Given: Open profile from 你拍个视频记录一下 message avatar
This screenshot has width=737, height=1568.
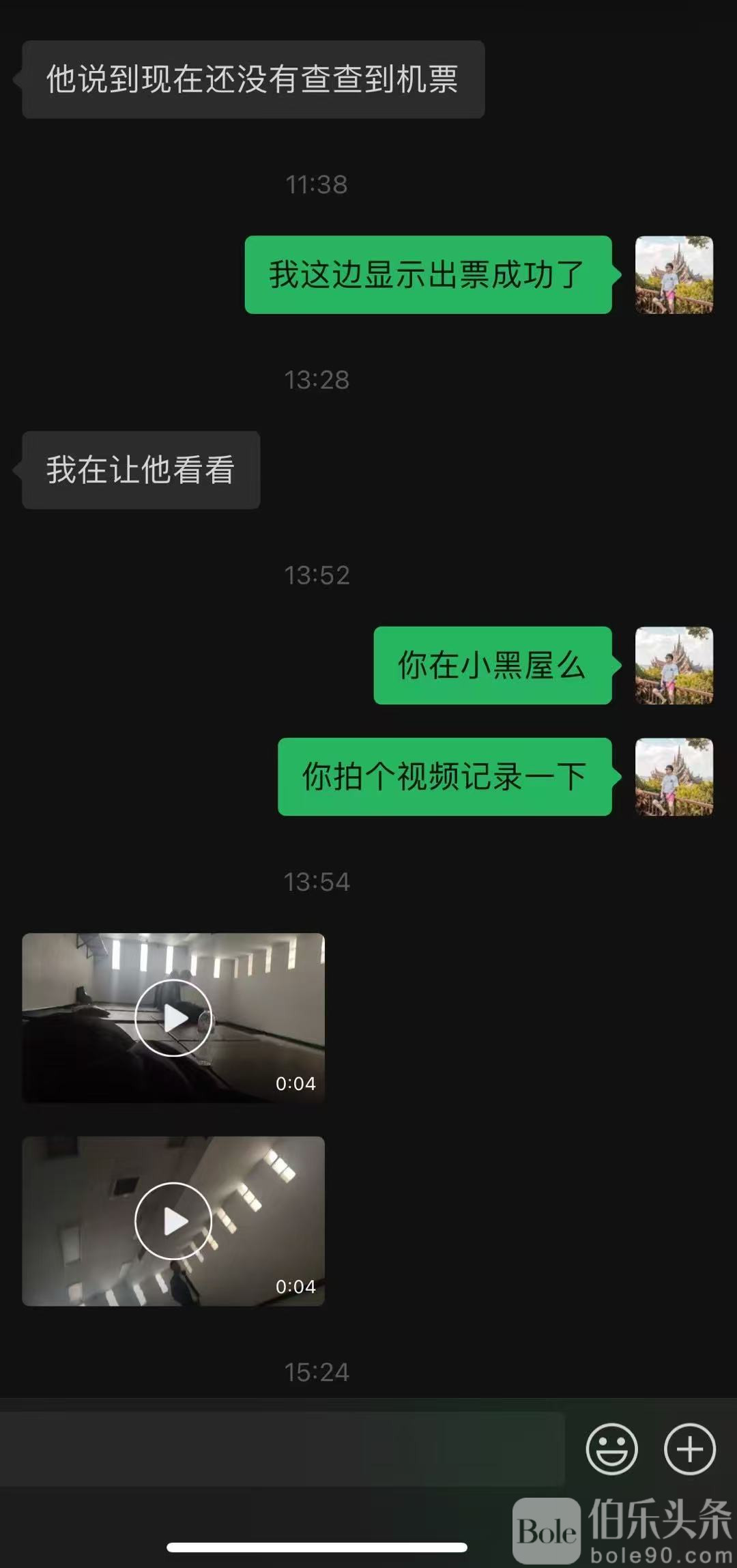Looking at the screenshot, I should [674, 777].
